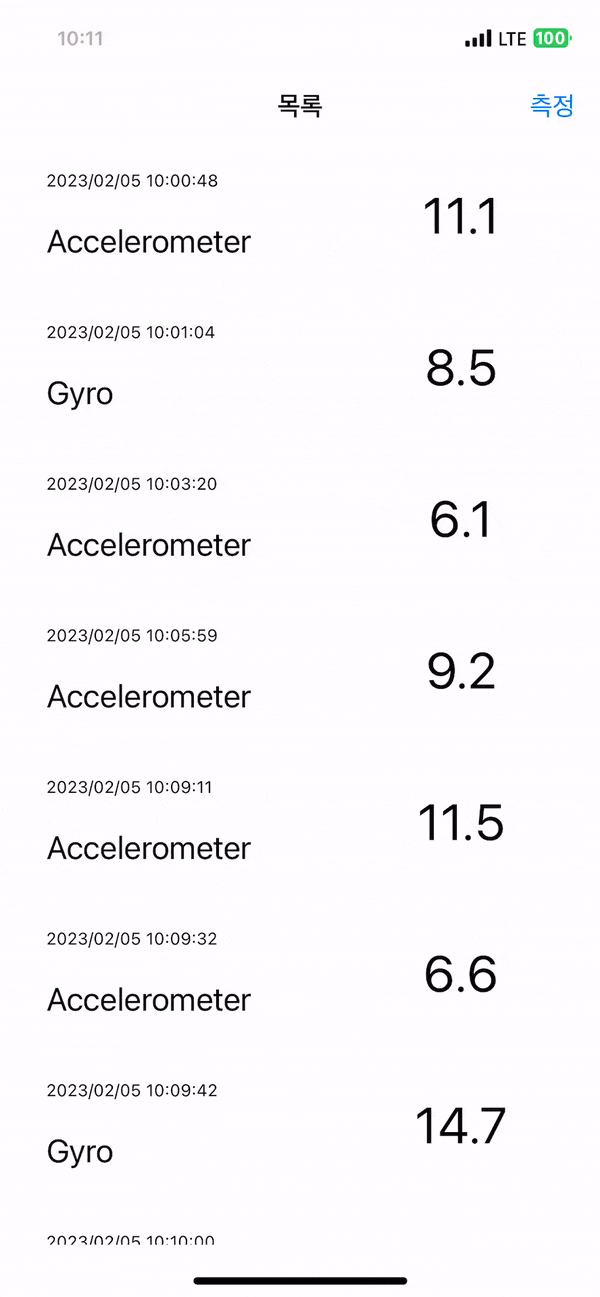Open the Accelerometer measurement showing 11.5
The width and height of the screenshot is (600, 1297).
click(x=300, y=823)
